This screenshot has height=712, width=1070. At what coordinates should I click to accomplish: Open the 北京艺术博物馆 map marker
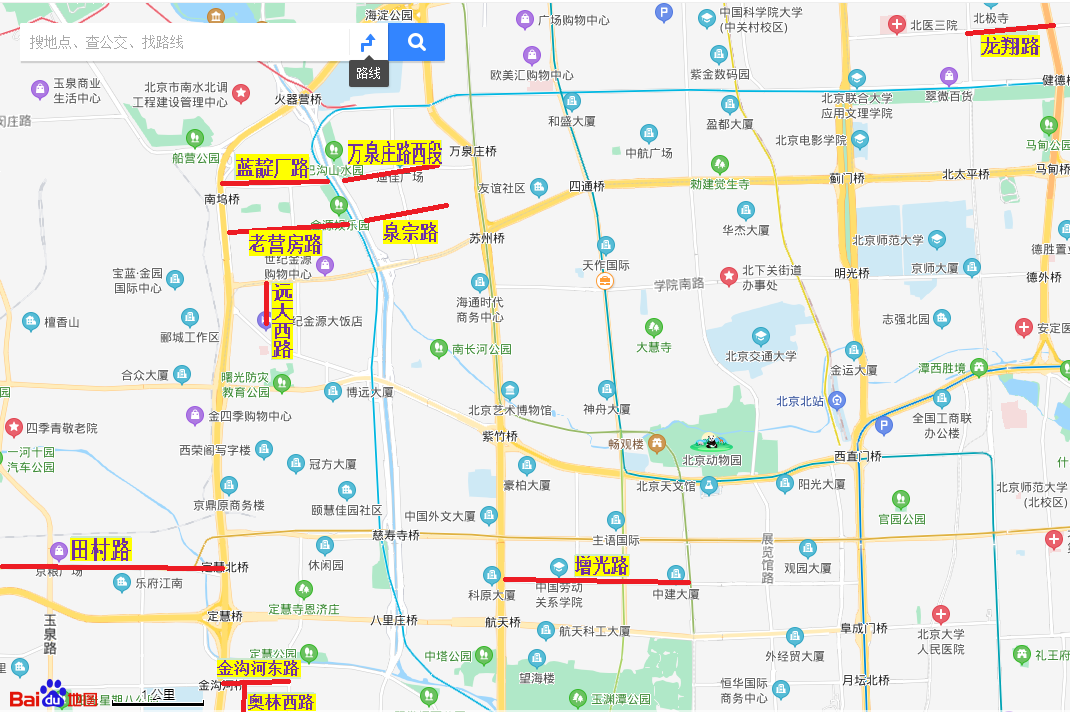tap(510, 391)
